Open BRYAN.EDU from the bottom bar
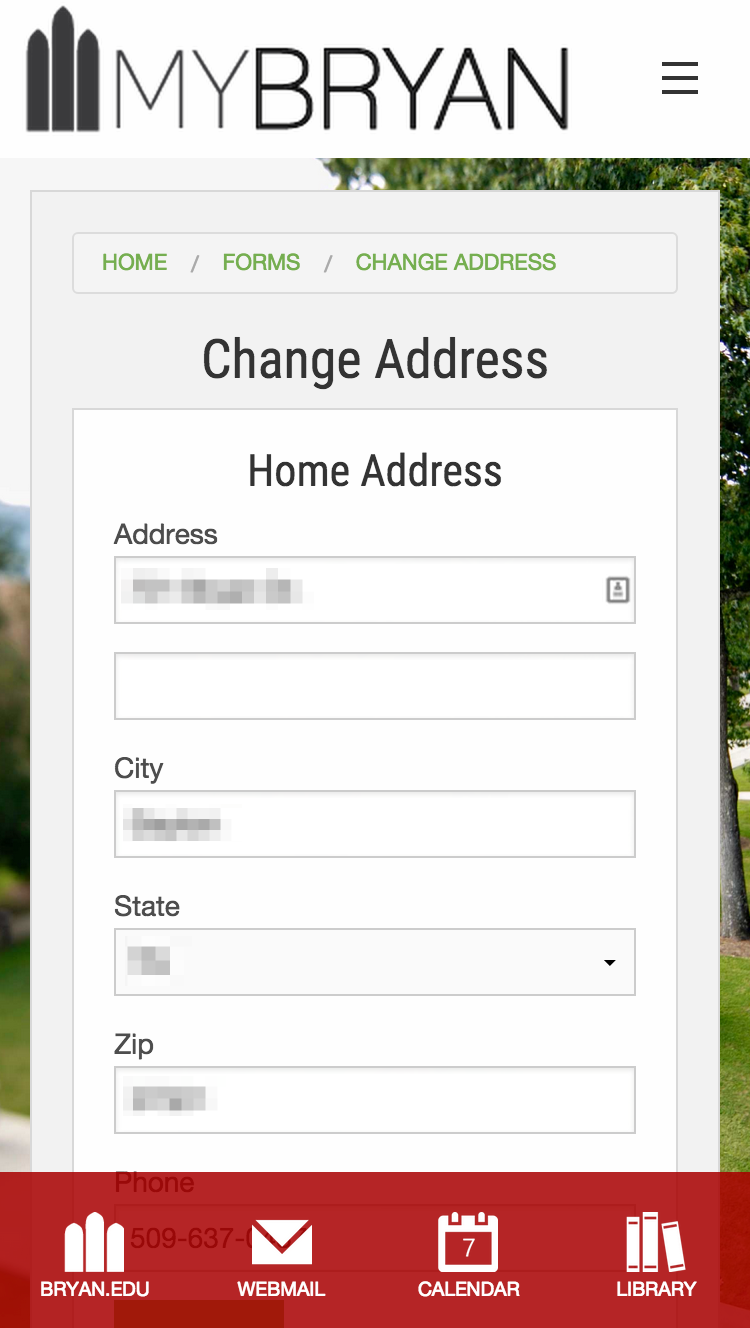Screen dimensions: 750x1328 coord(94,1256)
